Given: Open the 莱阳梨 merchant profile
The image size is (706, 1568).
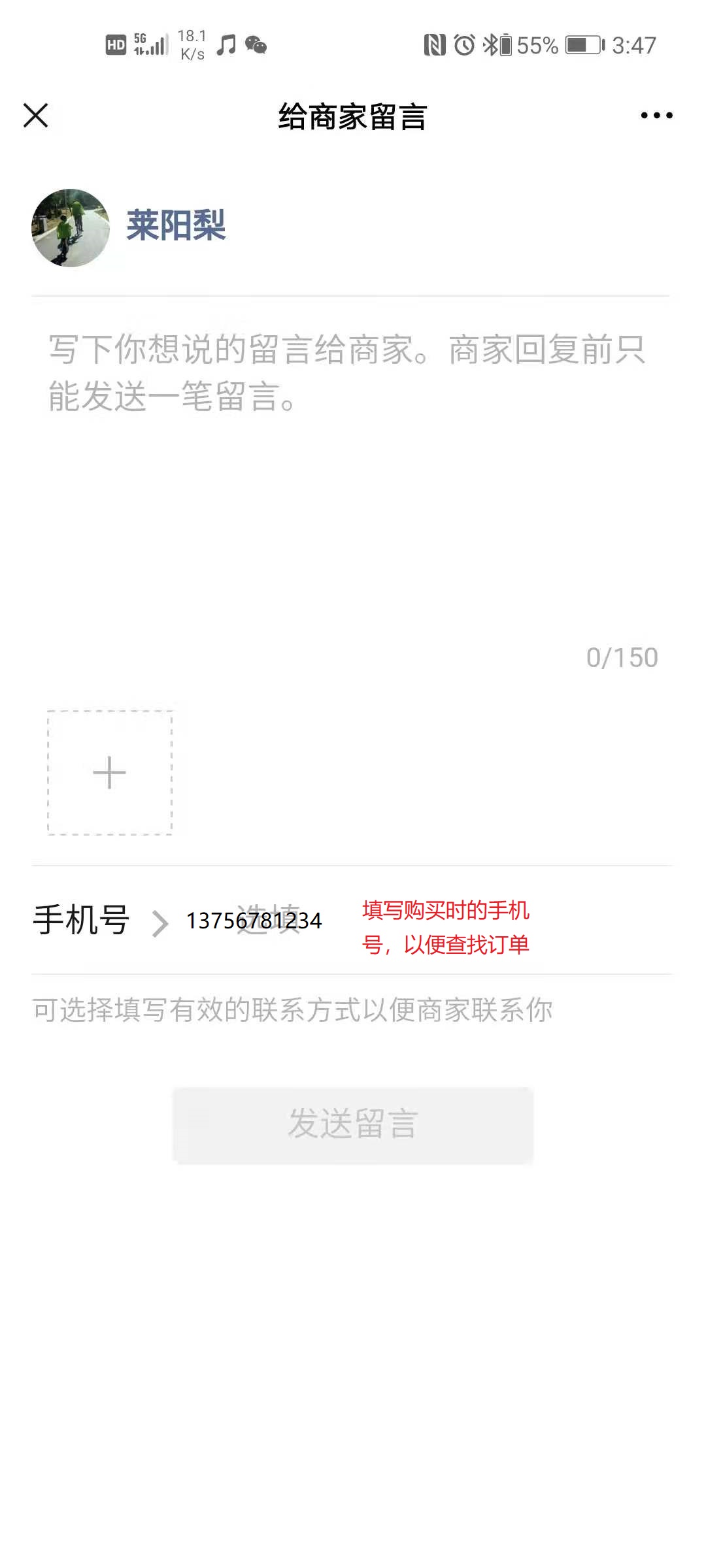Looking at the screenshot, I should [175, 226].
